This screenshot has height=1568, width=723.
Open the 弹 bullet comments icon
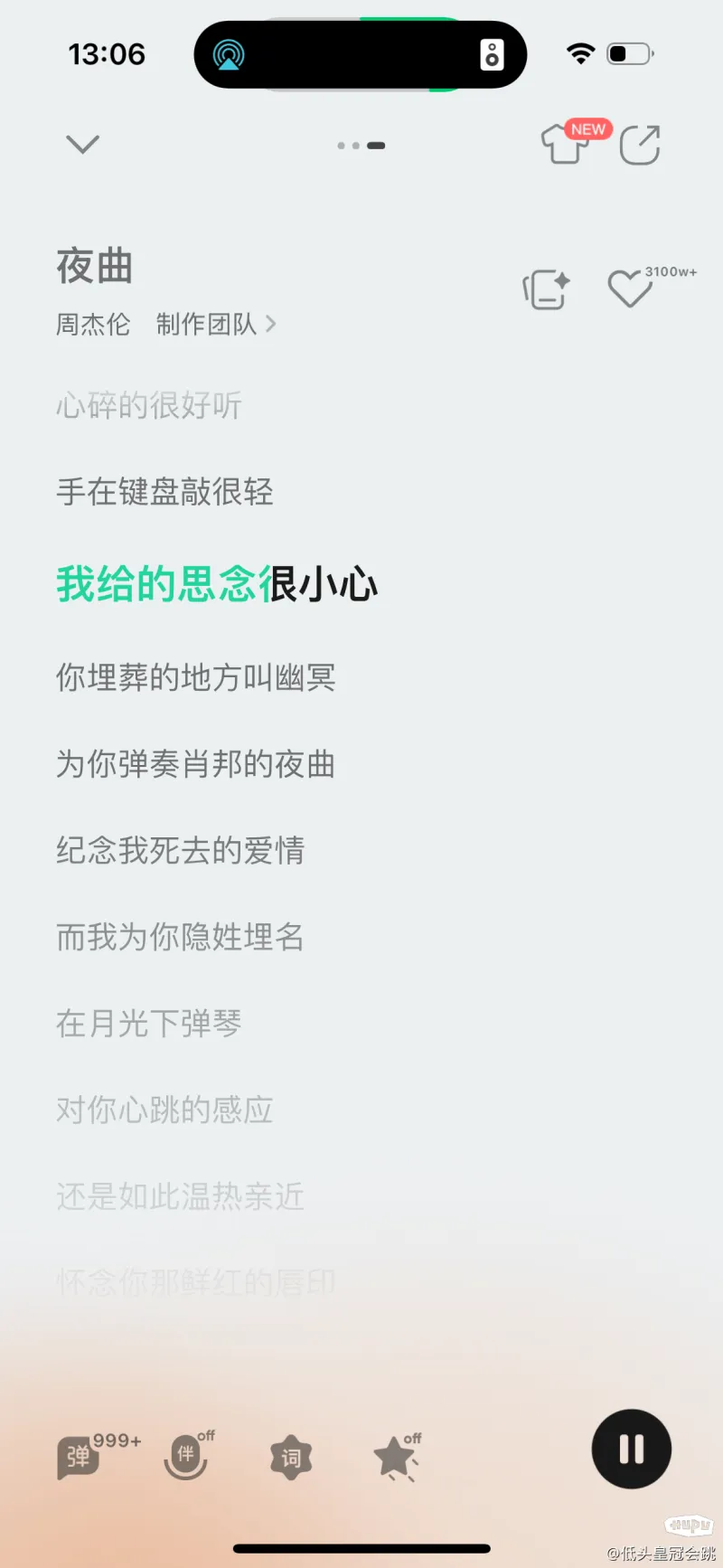[81, 1455]
